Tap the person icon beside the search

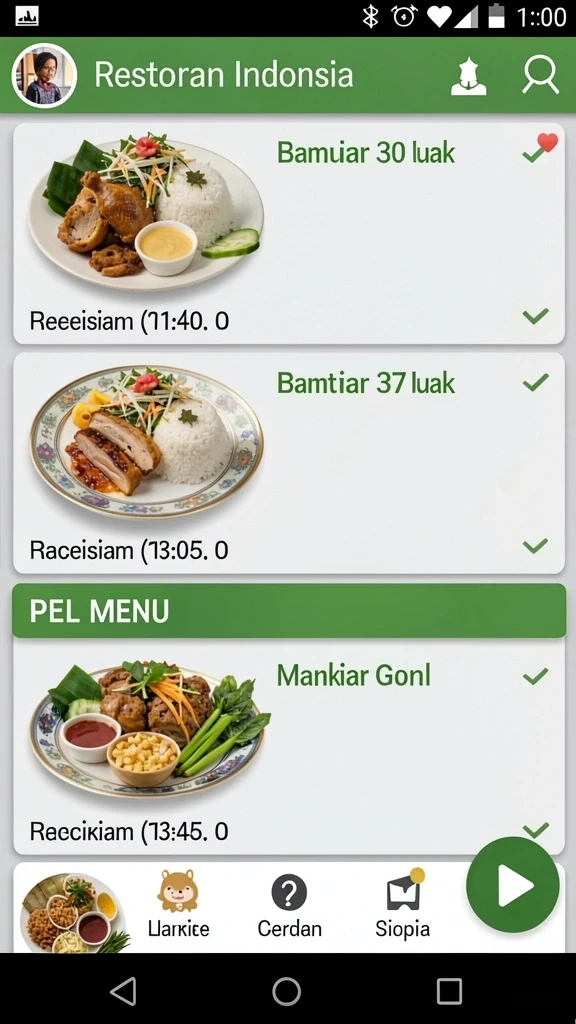(x=469, y=77)
